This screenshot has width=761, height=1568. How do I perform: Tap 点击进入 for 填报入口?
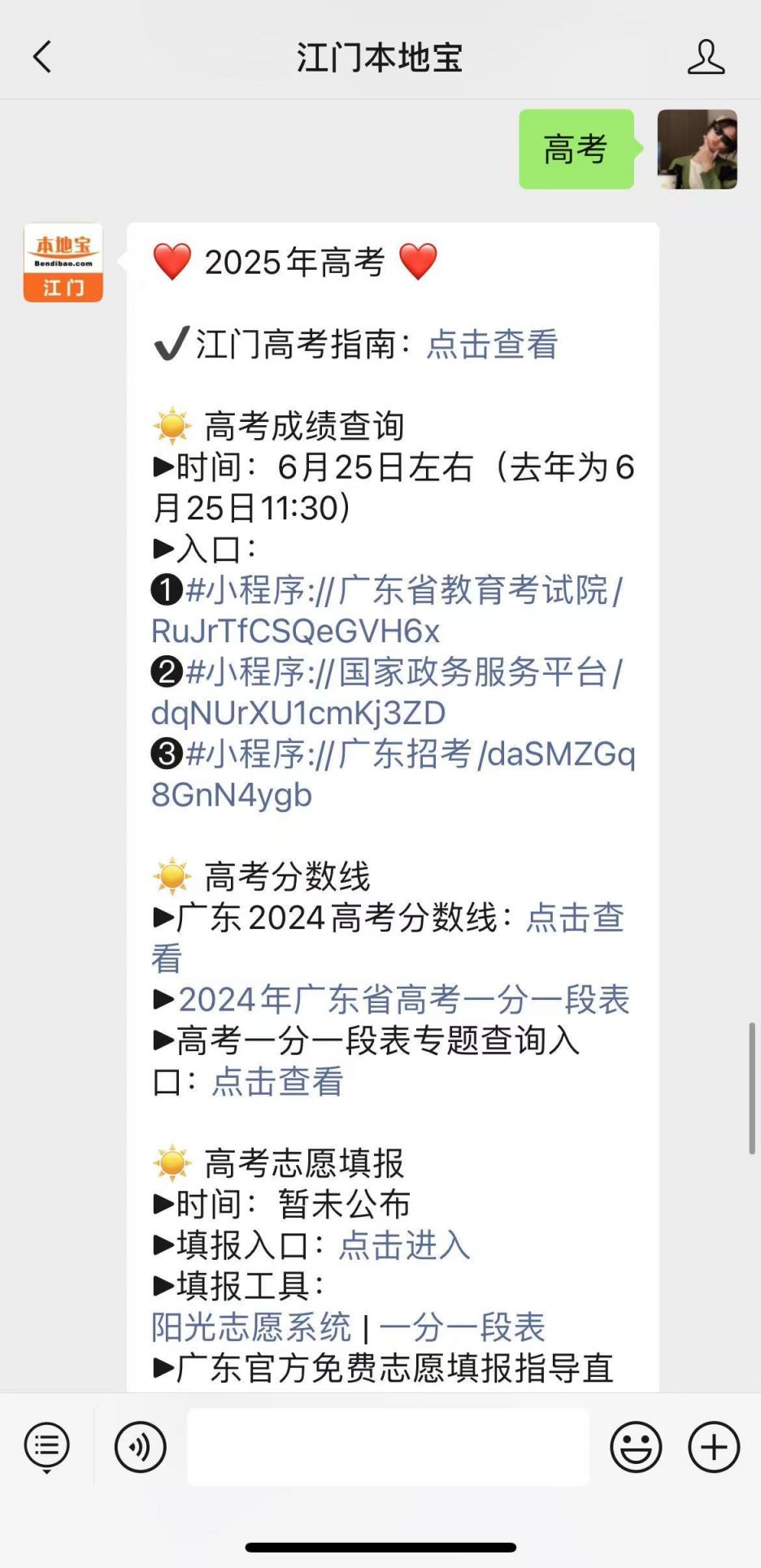[x=404, y=1245]
